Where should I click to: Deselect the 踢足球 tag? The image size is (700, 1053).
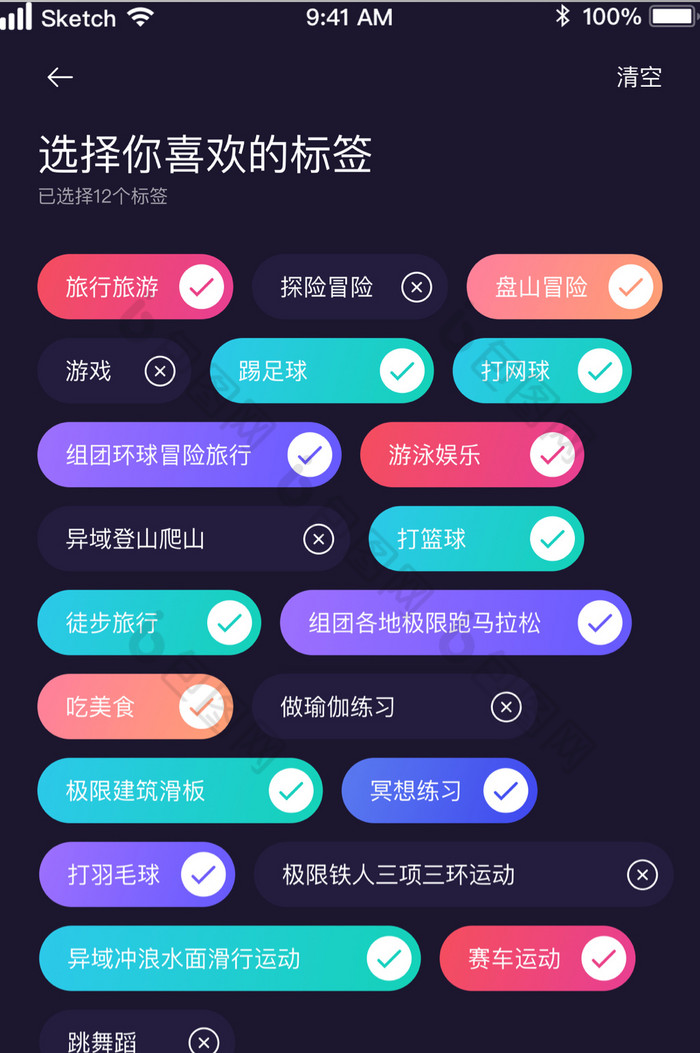(321, 371)
